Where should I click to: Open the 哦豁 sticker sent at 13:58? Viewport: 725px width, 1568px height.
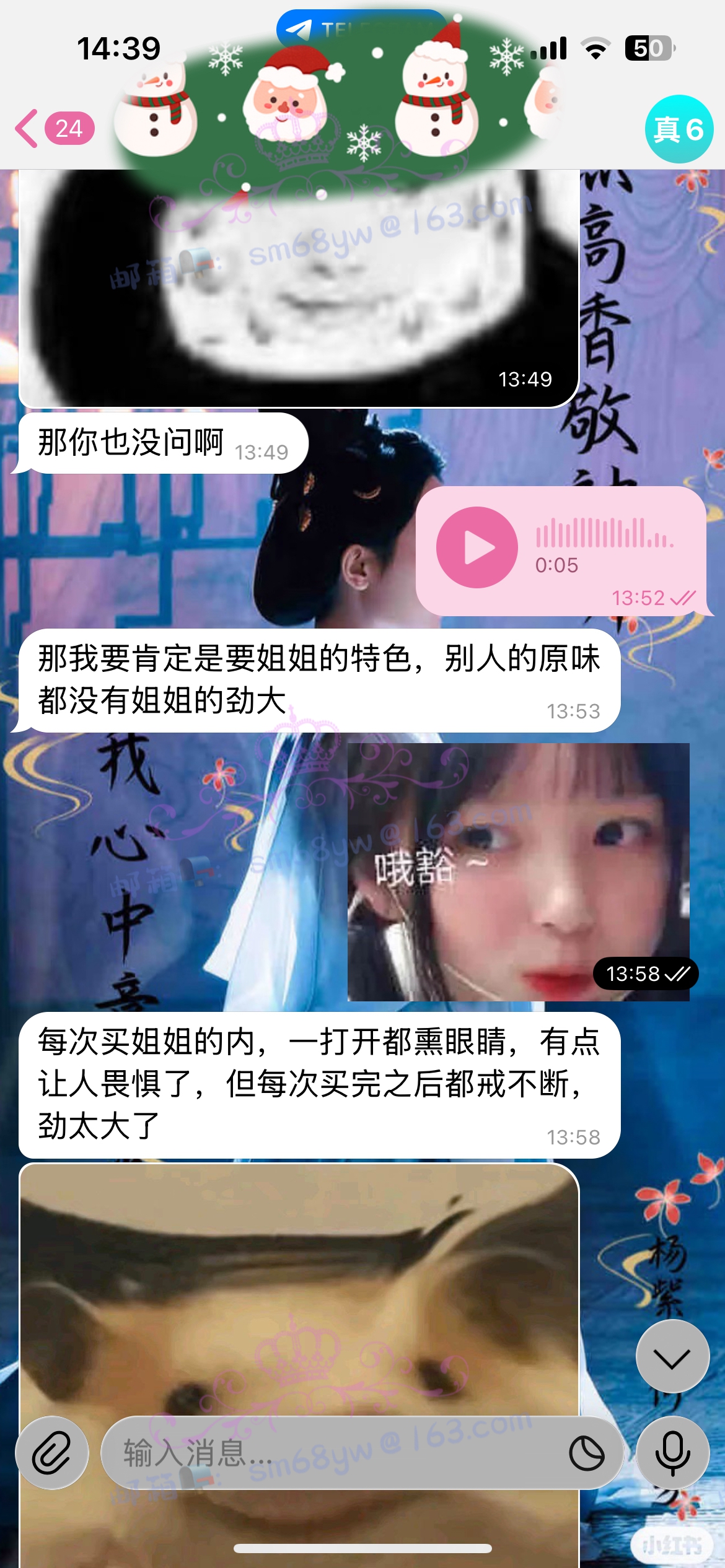[518, 871]
